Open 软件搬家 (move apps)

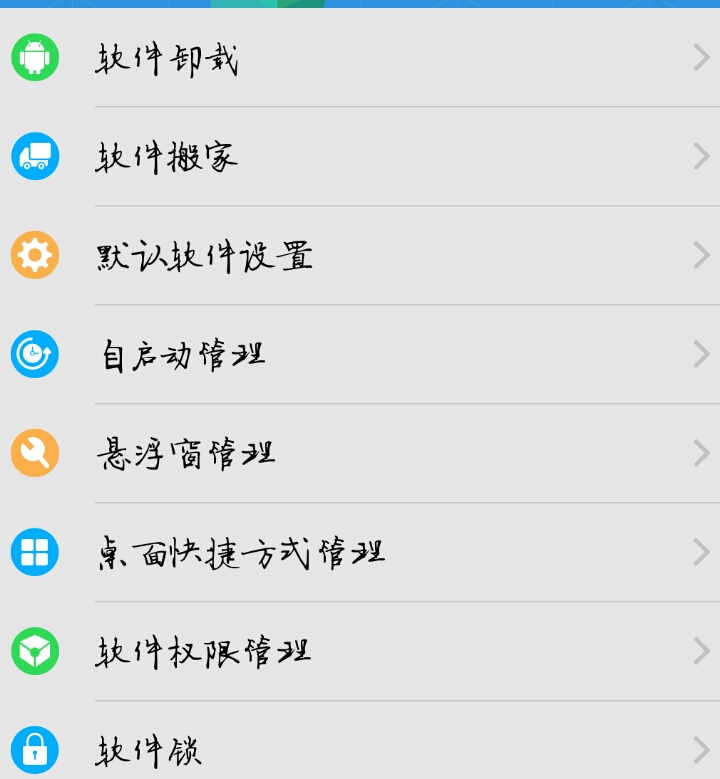(168, 157)
